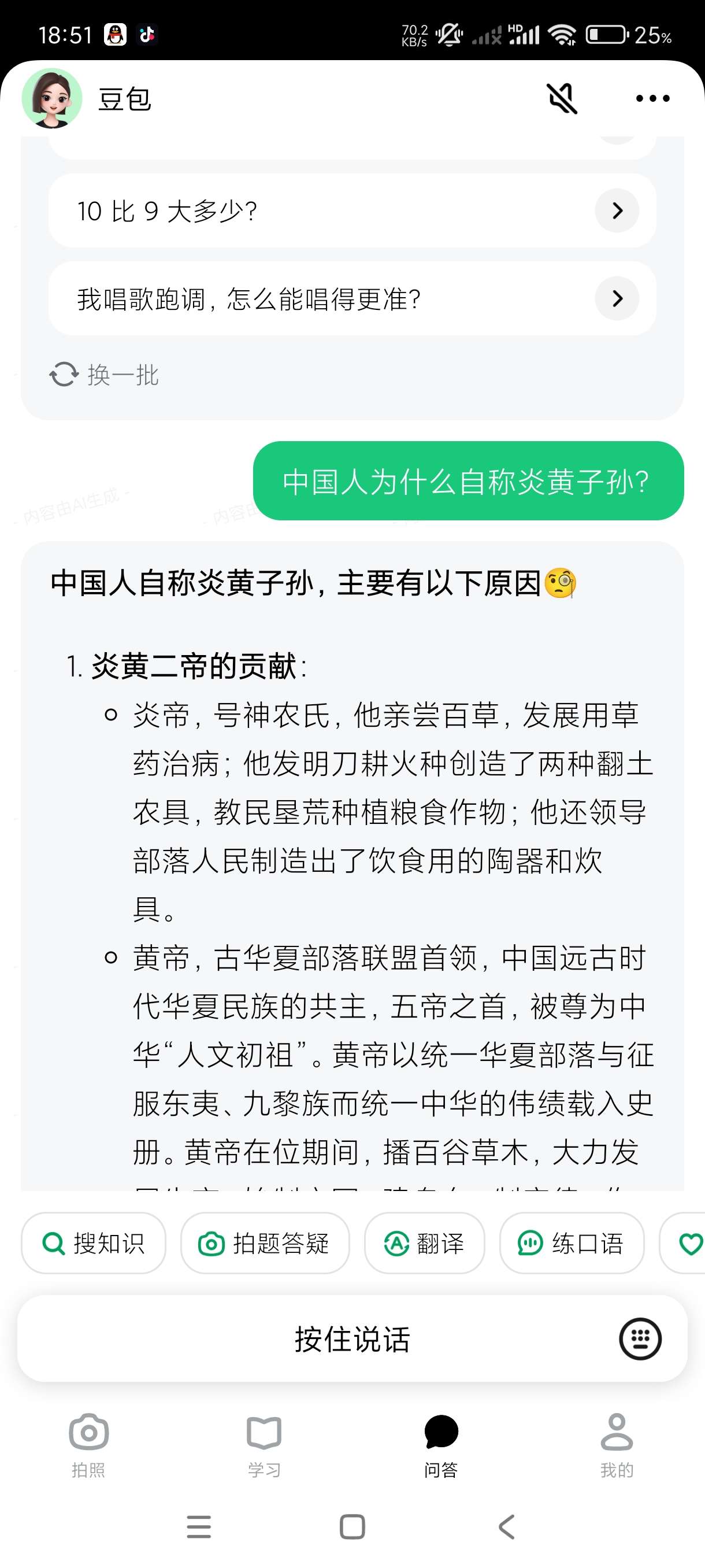The image size is (705, 1568).
Task: Switch to the 拍照 tab
Action: [88, 1444]
